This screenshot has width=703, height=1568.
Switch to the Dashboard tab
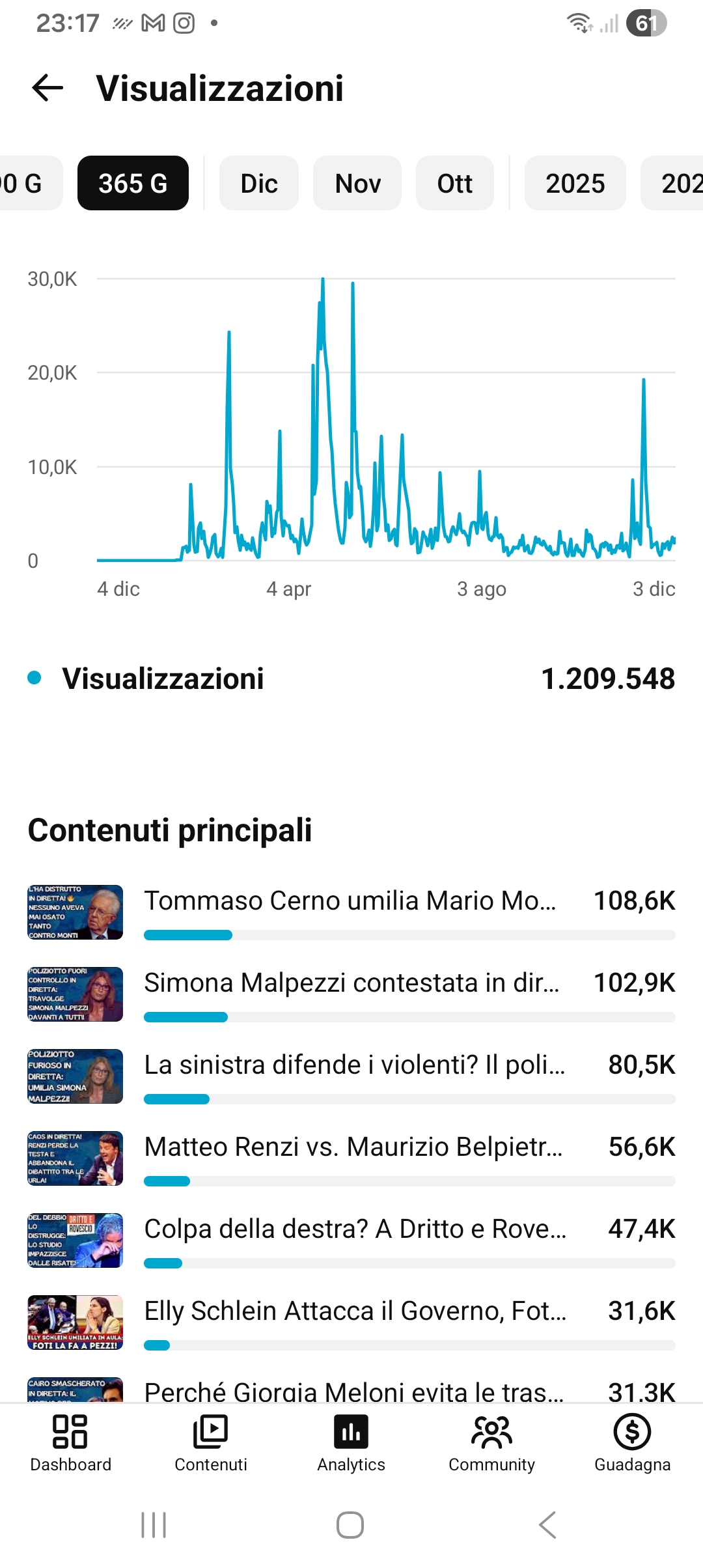tap(70, 1444)
